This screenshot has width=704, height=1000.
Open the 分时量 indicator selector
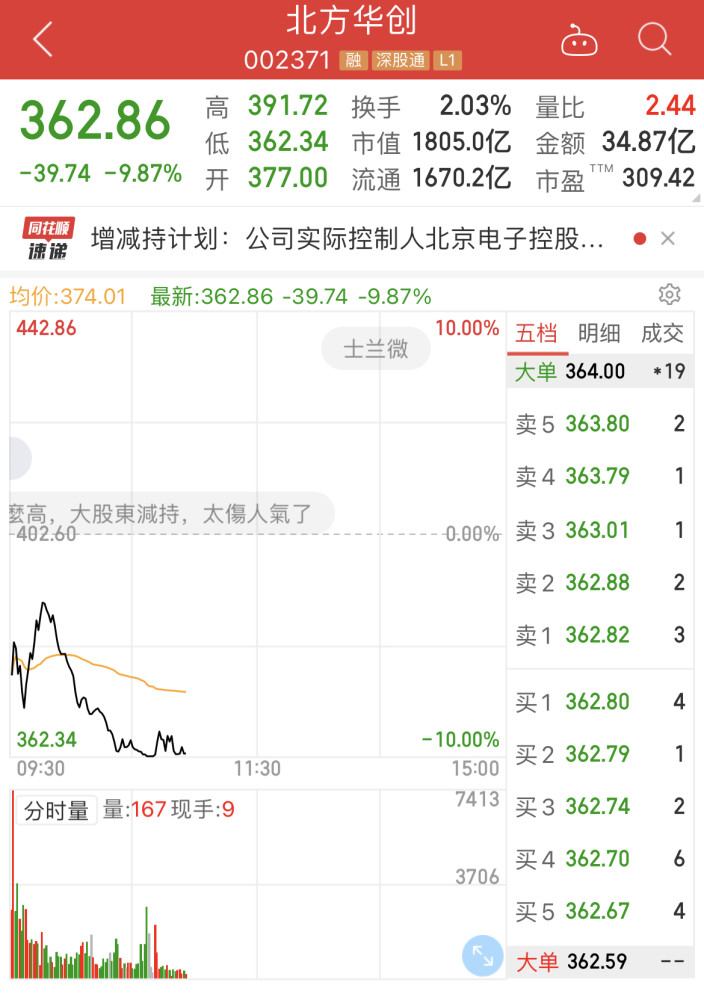coord(56,809)
